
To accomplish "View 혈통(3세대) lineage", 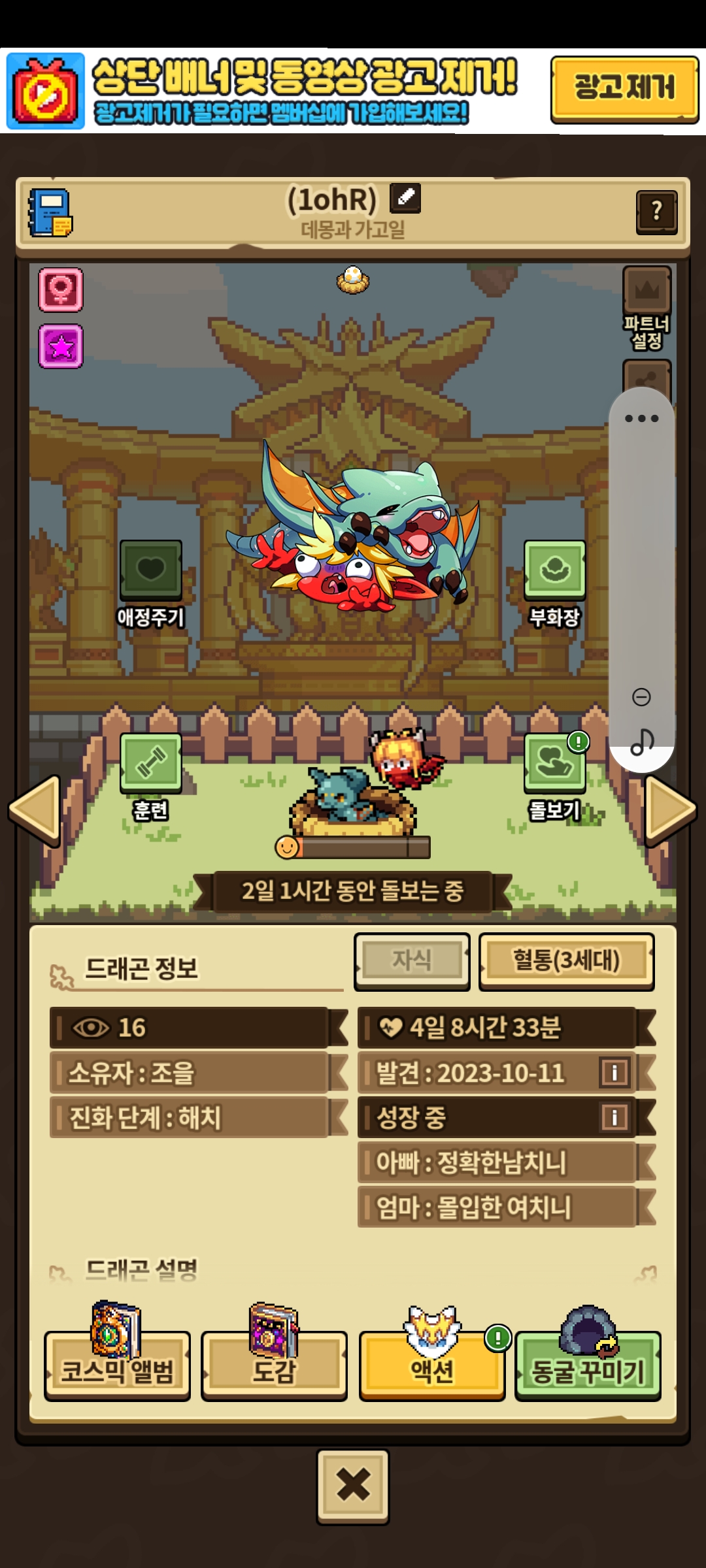I will (x=566, y=961).
